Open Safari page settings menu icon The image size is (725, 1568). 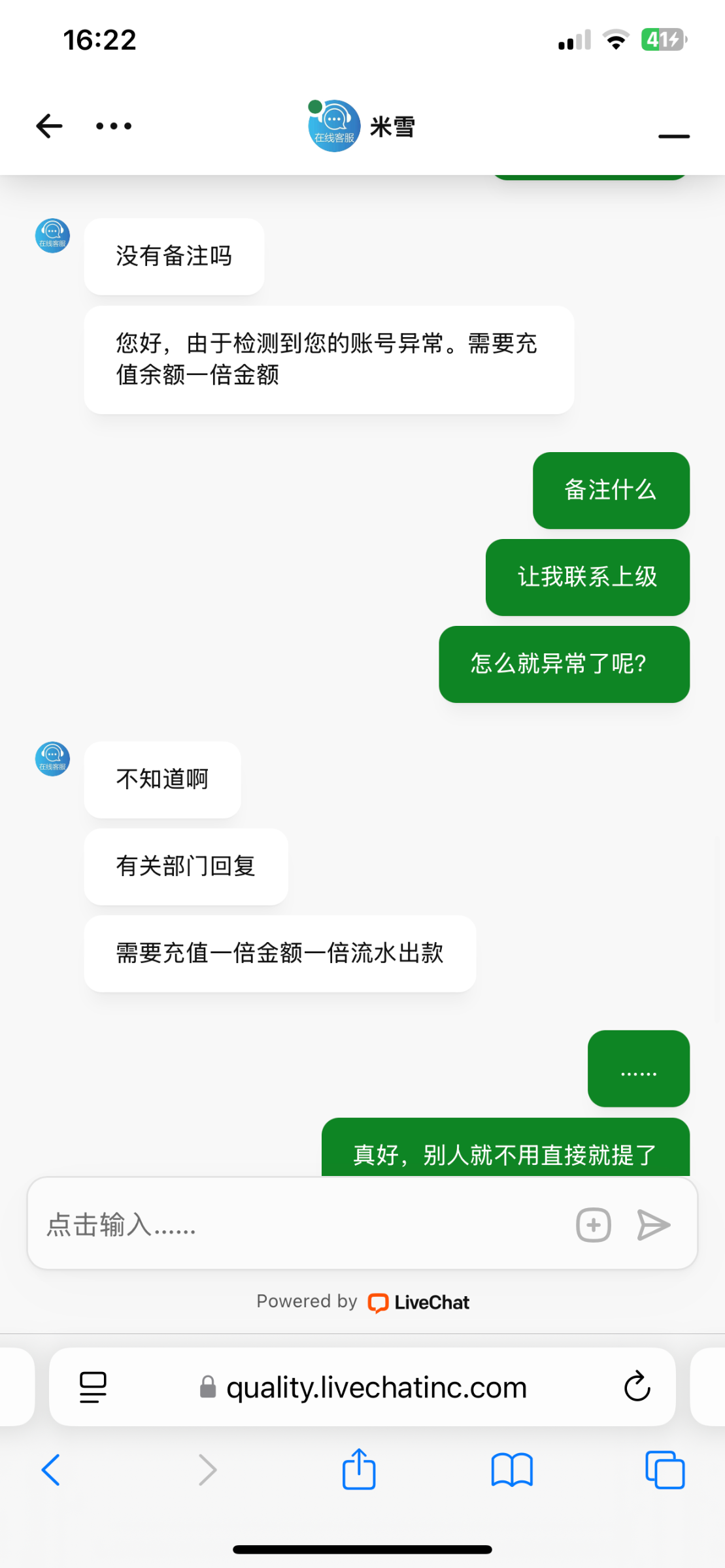(93, 1387)
